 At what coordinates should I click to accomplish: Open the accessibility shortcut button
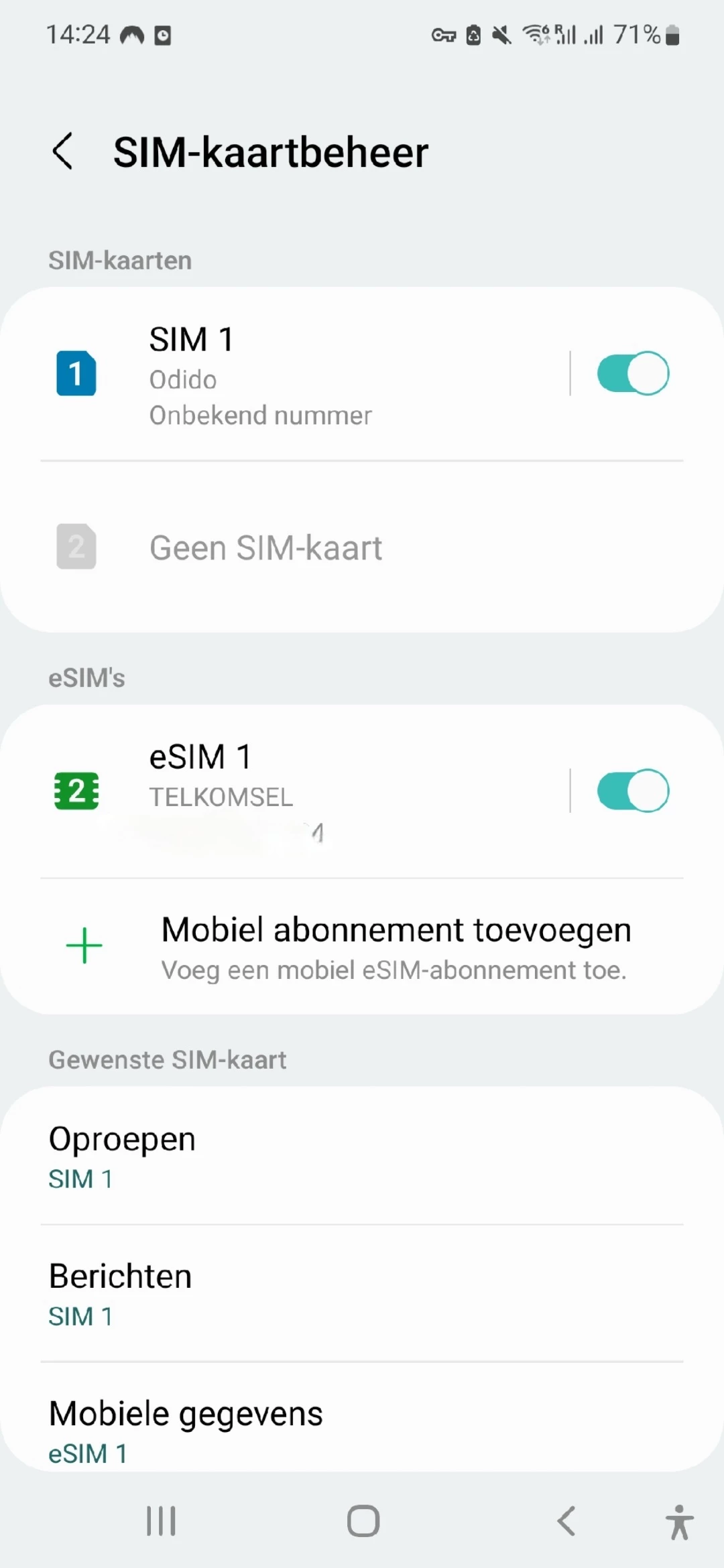[679, 1521]
